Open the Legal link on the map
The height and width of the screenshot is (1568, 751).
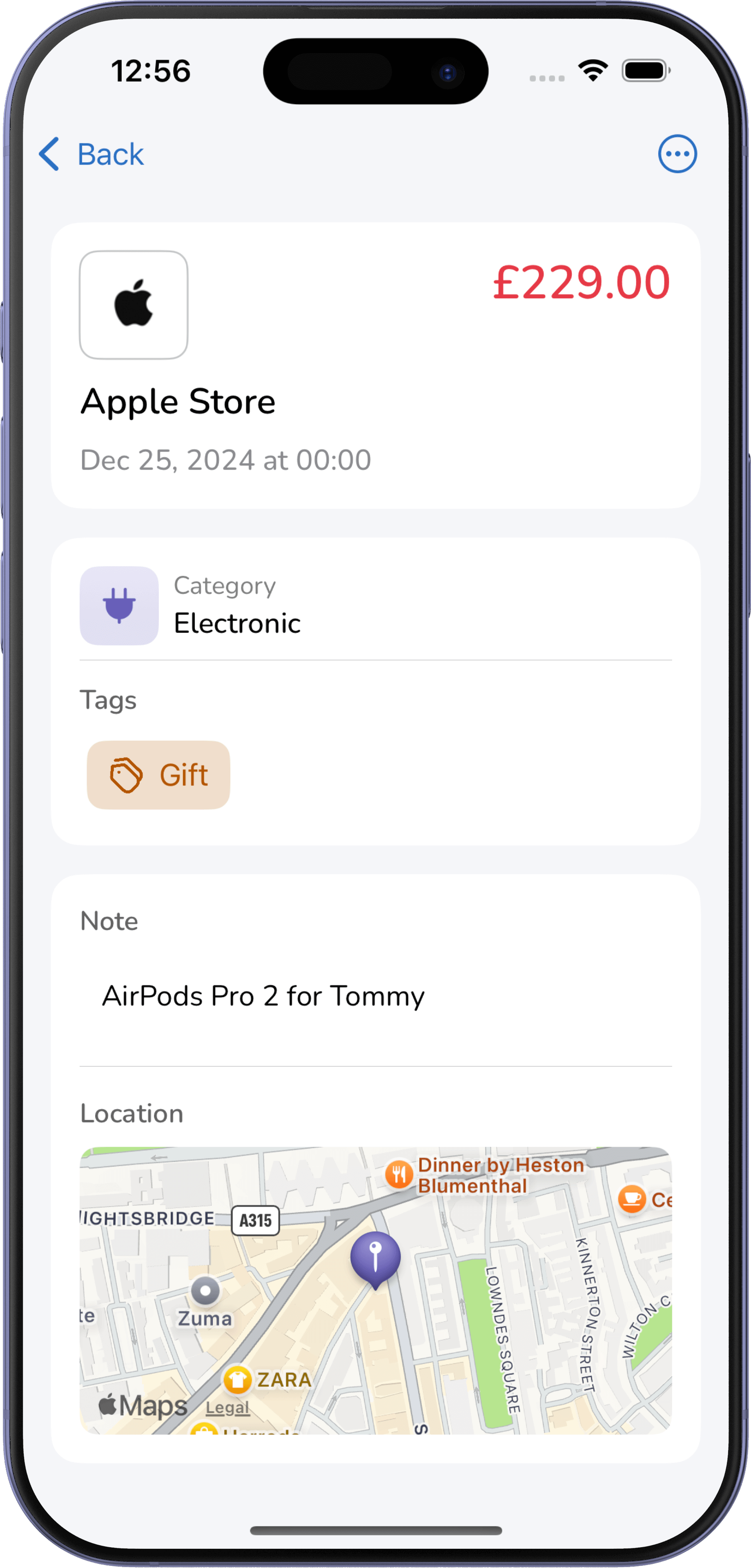pyautogui.click(x=227, y=1408)
